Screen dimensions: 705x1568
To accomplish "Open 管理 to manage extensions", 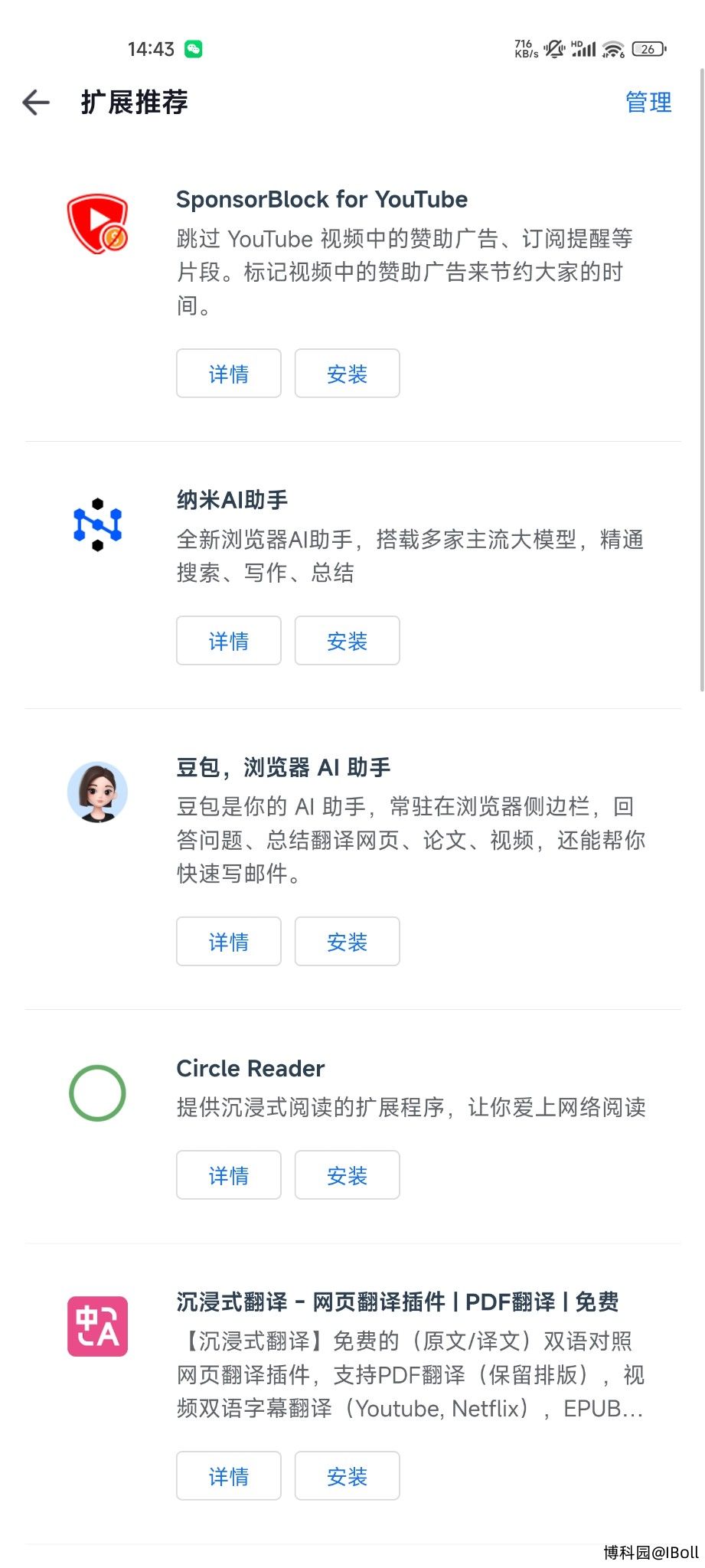I will tap(648, 102).
